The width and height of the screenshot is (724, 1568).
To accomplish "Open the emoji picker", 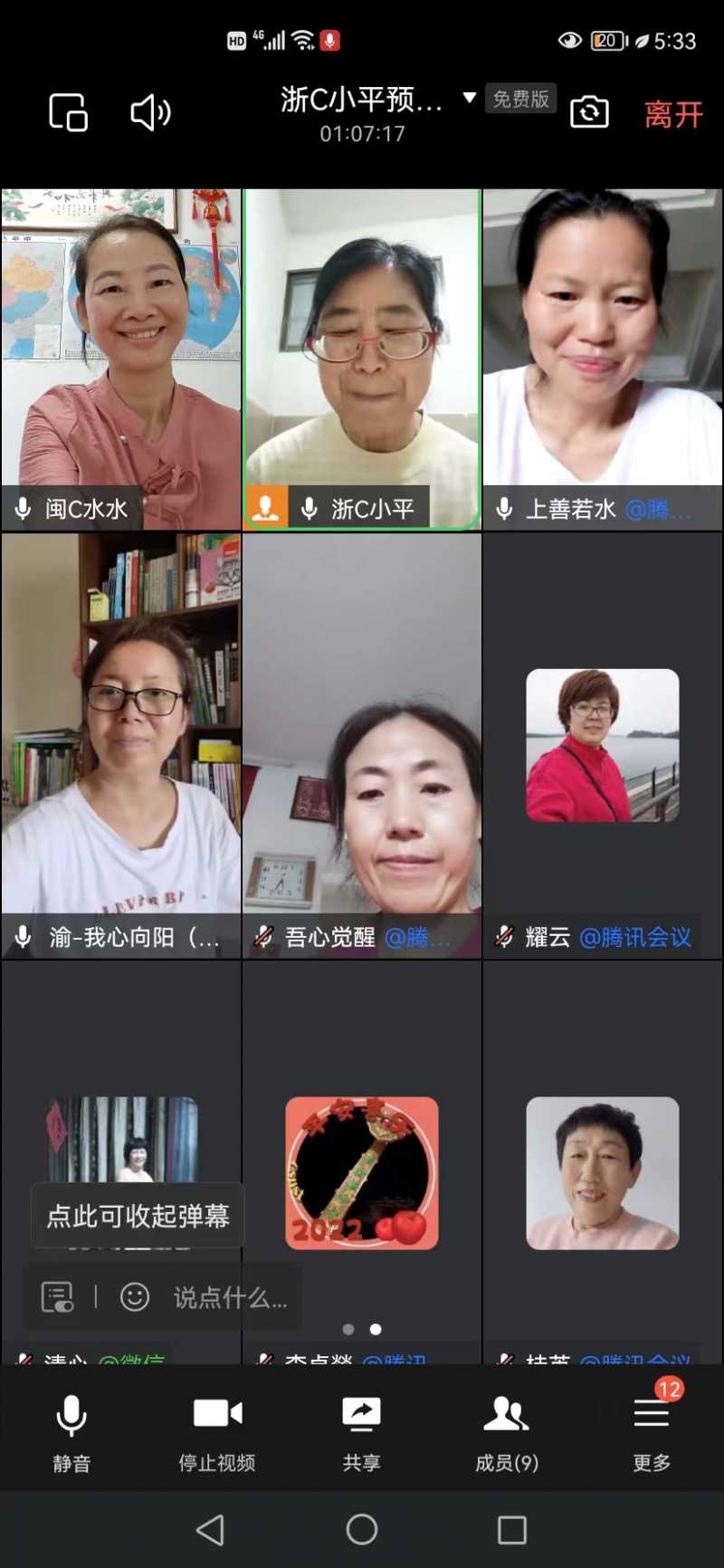I will (135, 1297).
